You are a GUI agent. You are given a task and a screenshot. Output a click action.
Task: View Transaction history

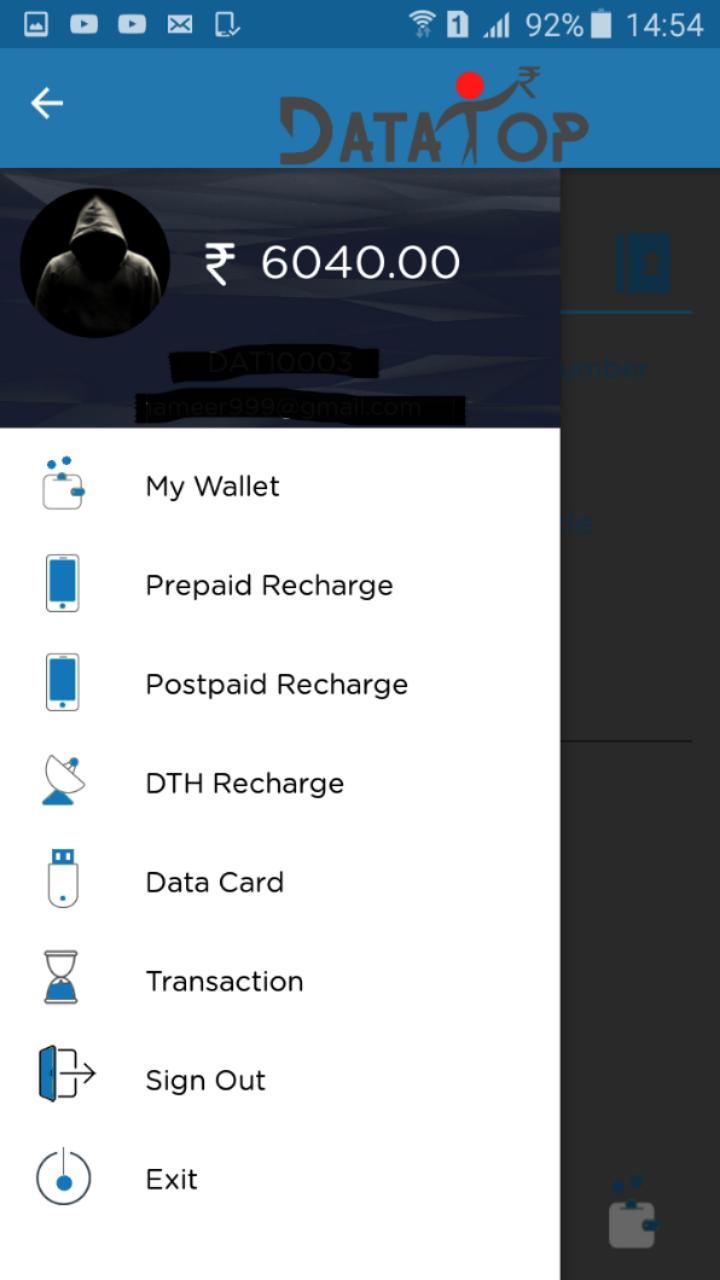tap(224, 981)
